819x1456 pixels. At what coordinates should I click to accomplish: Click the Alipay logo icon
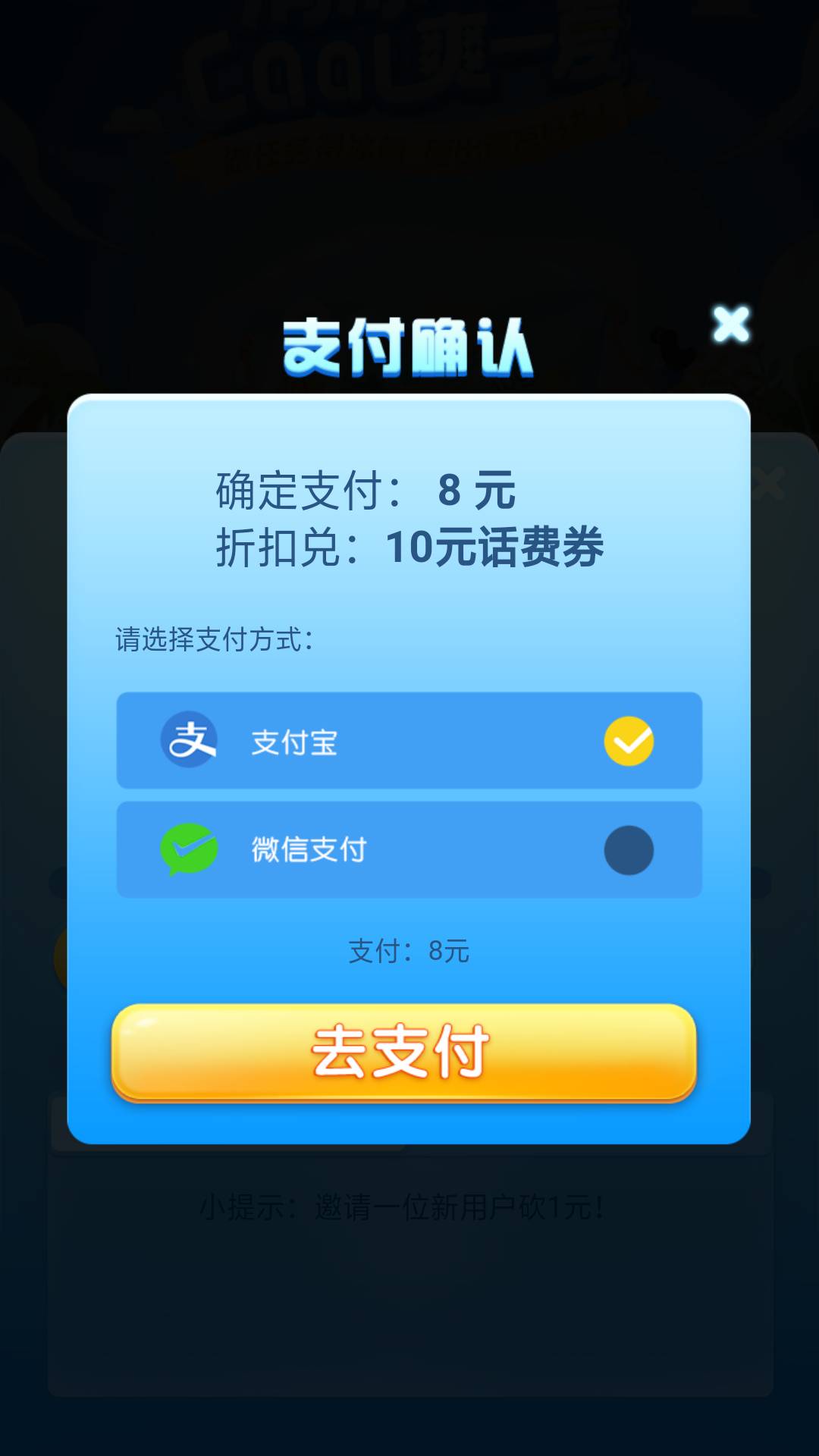190,742
